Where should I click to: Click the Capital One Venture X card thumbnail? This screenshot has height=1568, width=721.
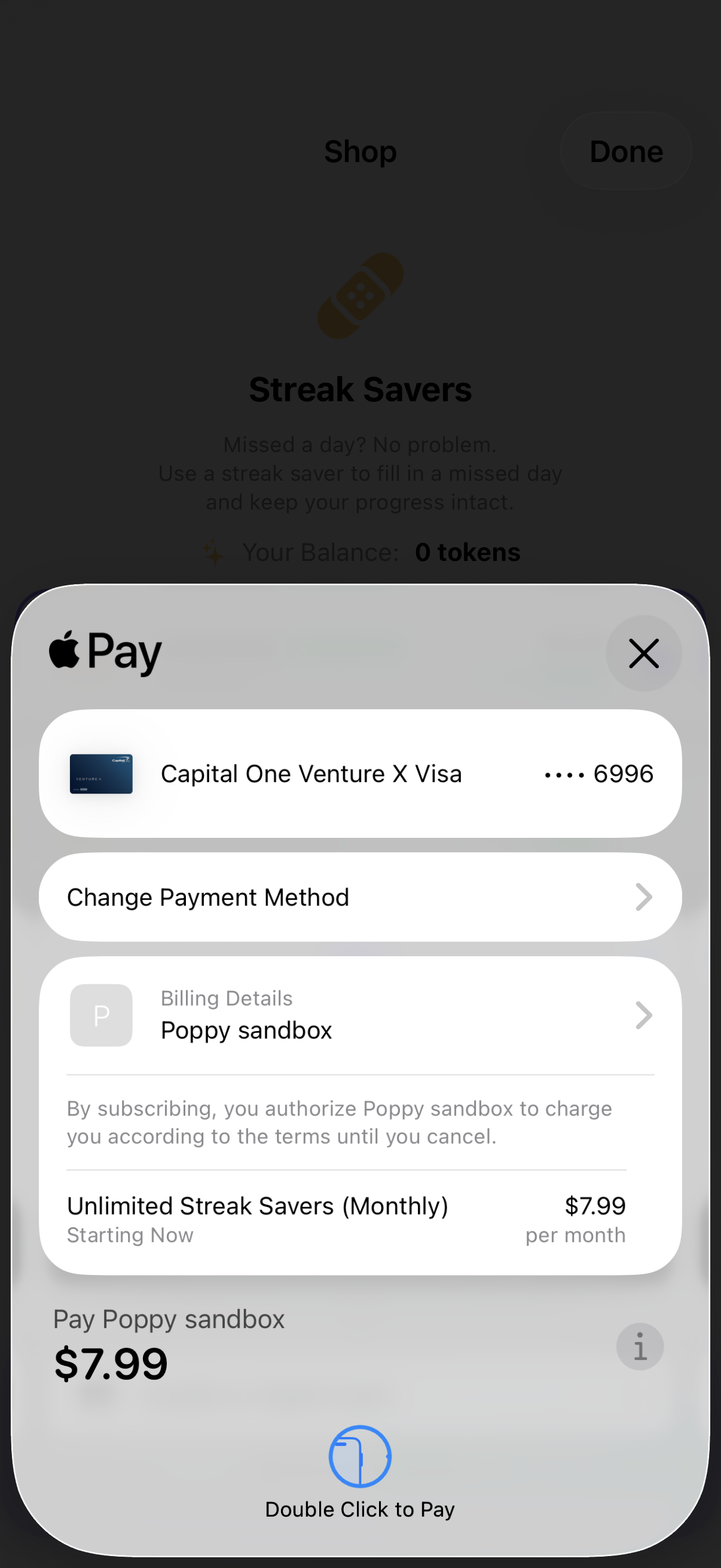pyautogui.click(x=100, y=774)
